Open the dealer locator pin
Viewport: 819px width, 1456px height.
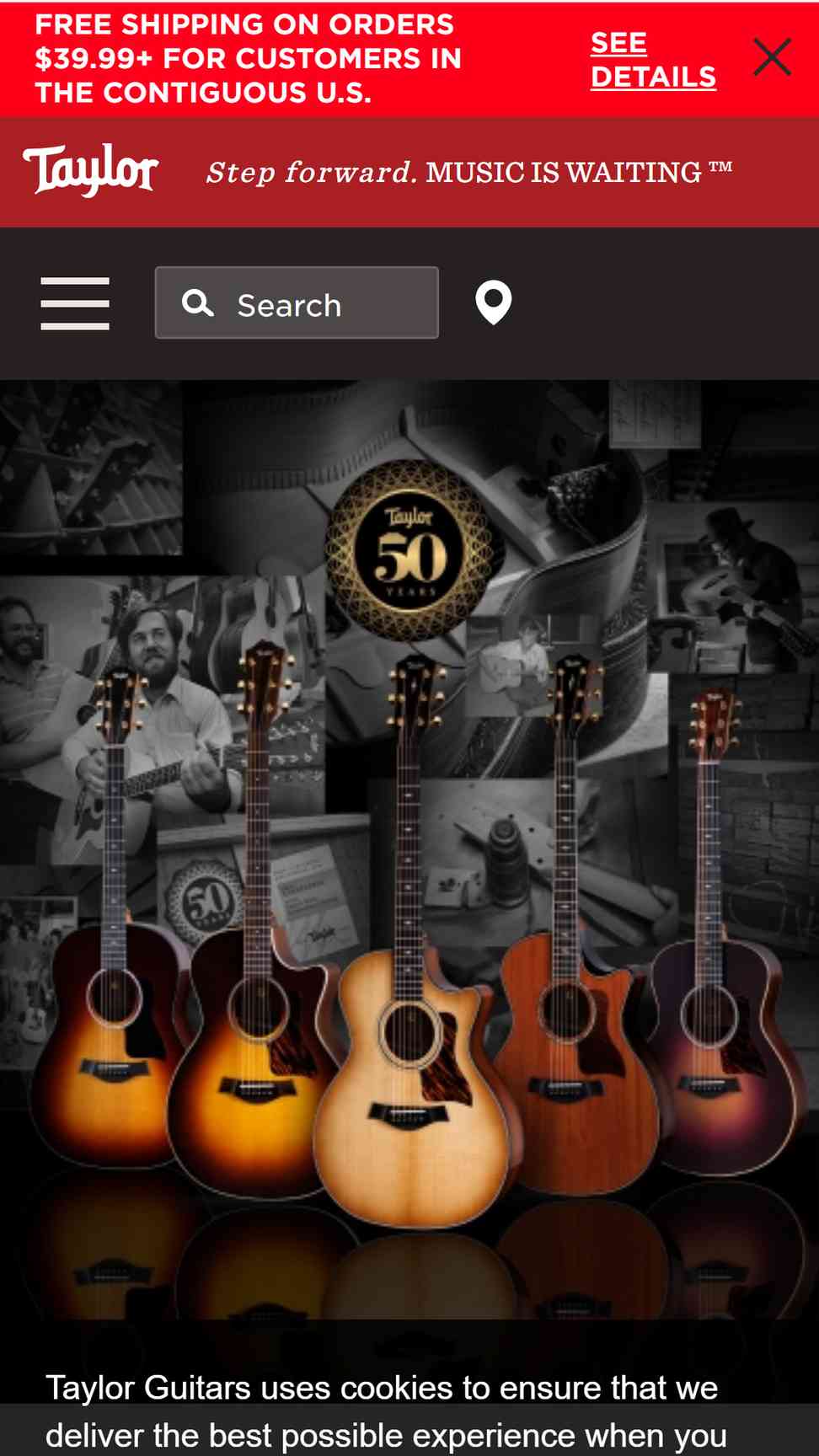494,302
